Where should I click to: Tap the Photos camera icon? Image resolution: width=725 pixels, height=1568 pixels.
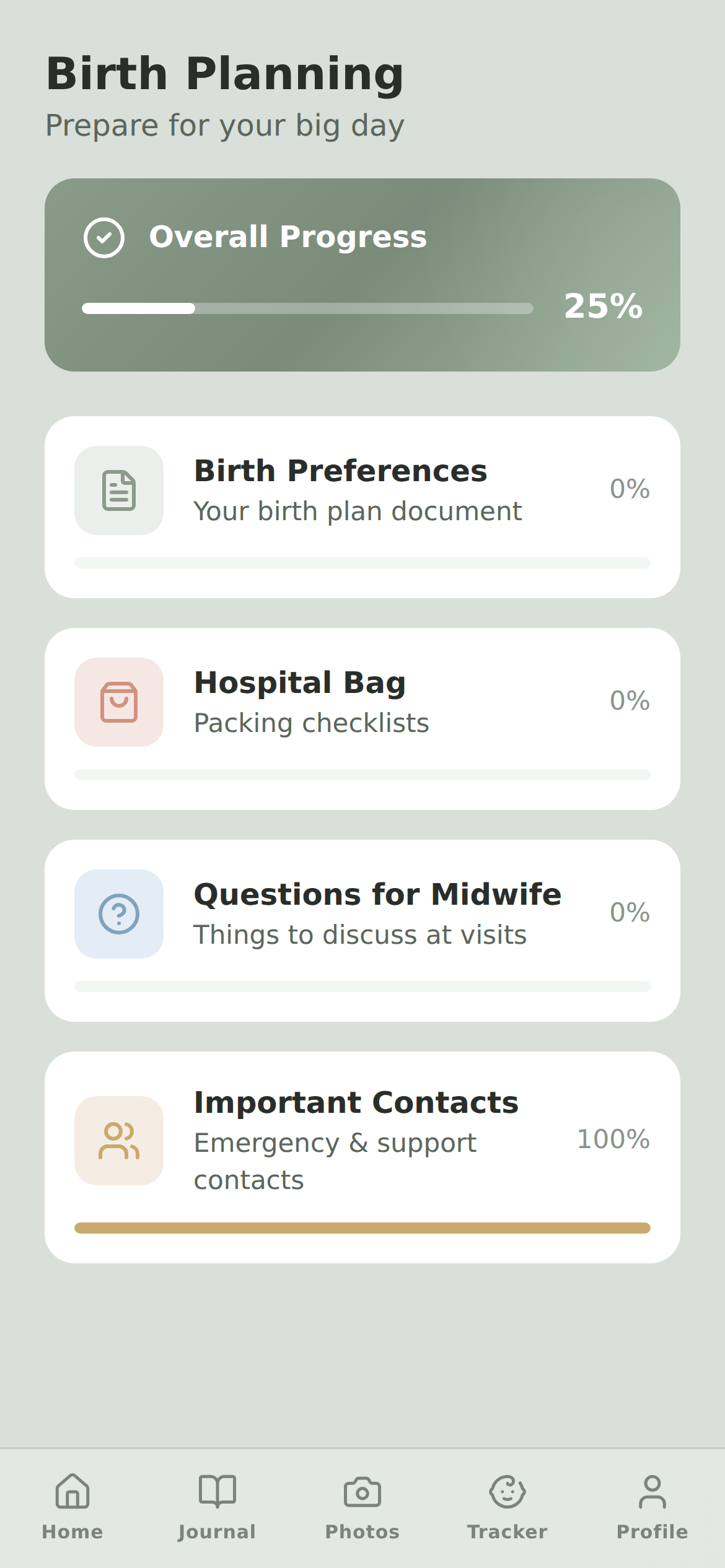pyautogui.click(x=362, y=1492)
